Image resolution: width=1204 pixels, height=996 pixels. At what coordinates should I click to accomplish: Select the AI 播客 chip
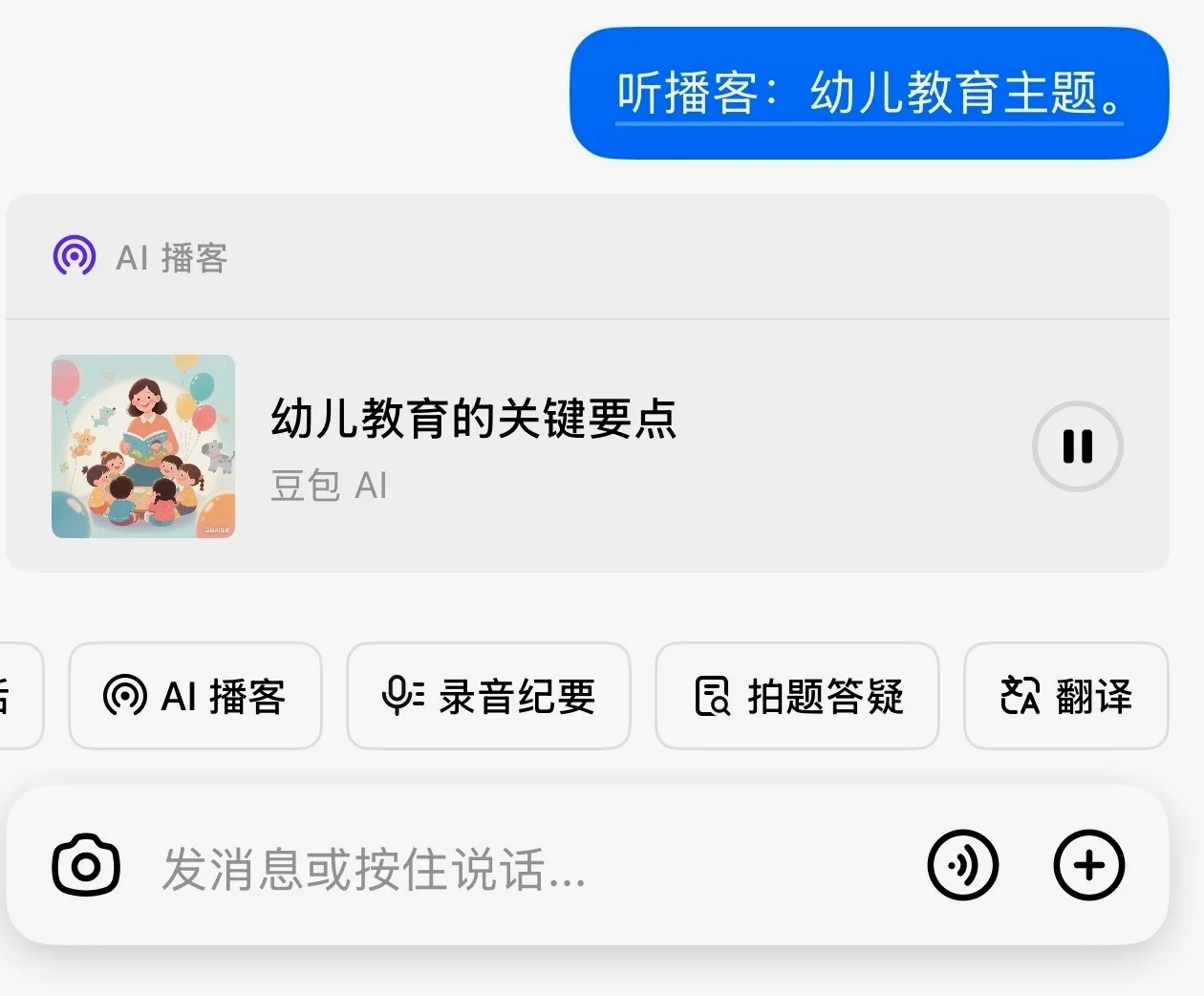[x=195, y=696]
